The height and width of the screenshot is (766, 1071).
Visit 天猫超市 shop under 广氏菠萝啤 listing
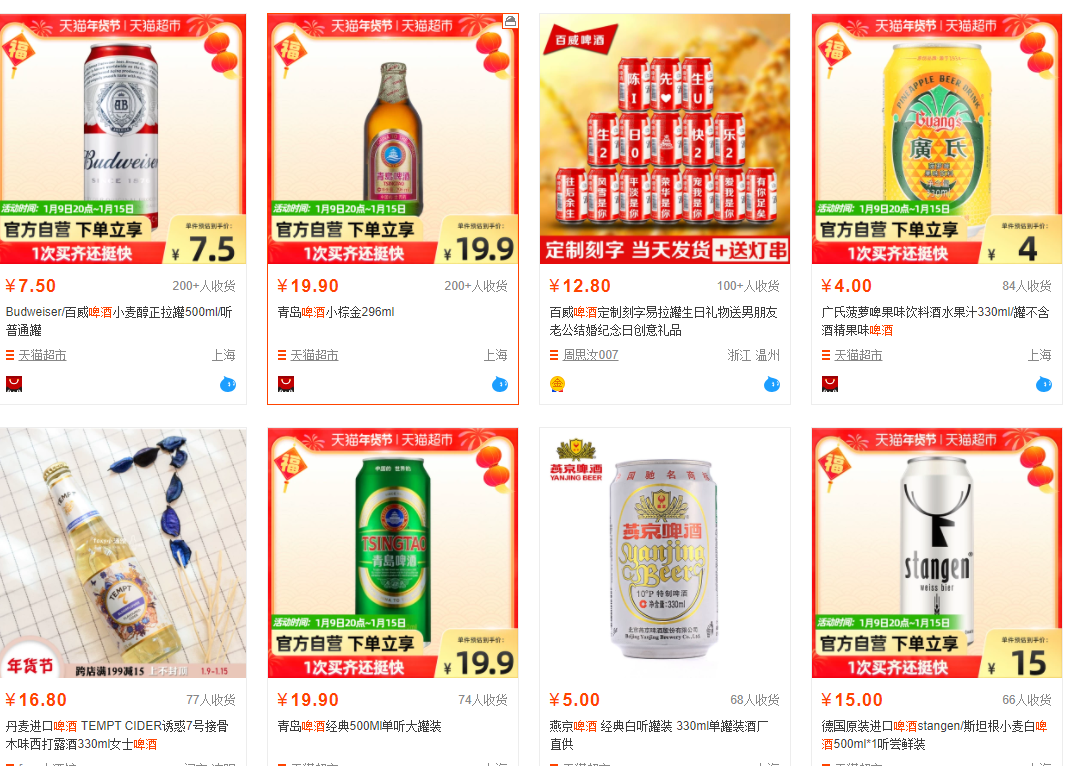click(x=858, y=355)
